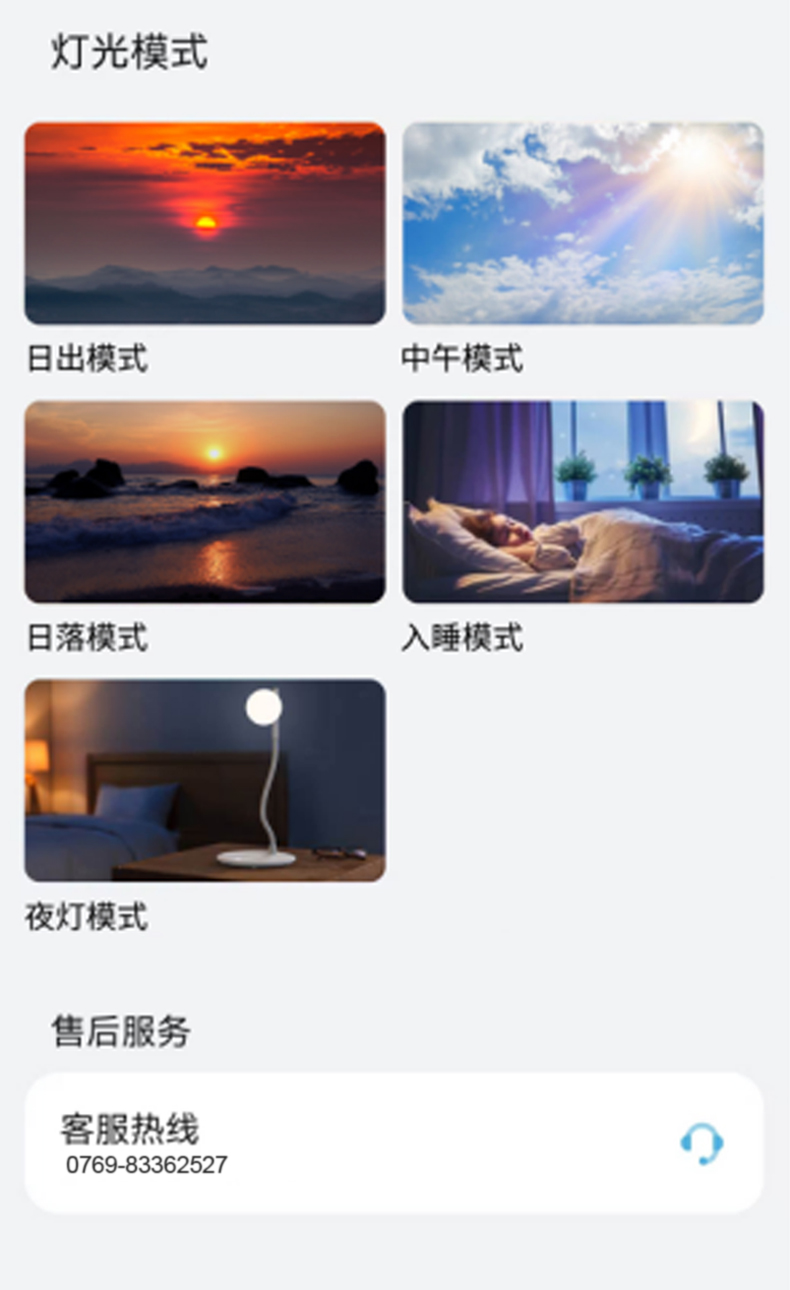This screenshot has height=1290, width=790.
Task: Open the 客服热线 customer service hotline row
Action: pos(394,1143)
